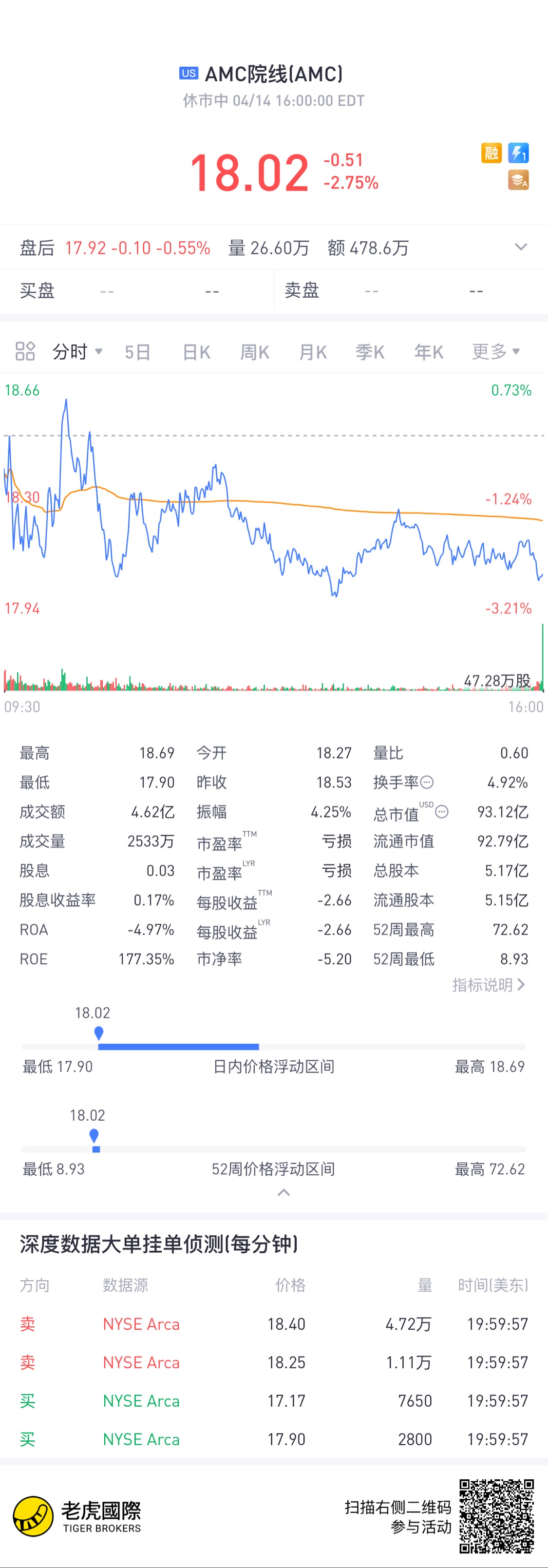
Task: Open 指标说明 indicator explanations
Action: click(488, 985)
